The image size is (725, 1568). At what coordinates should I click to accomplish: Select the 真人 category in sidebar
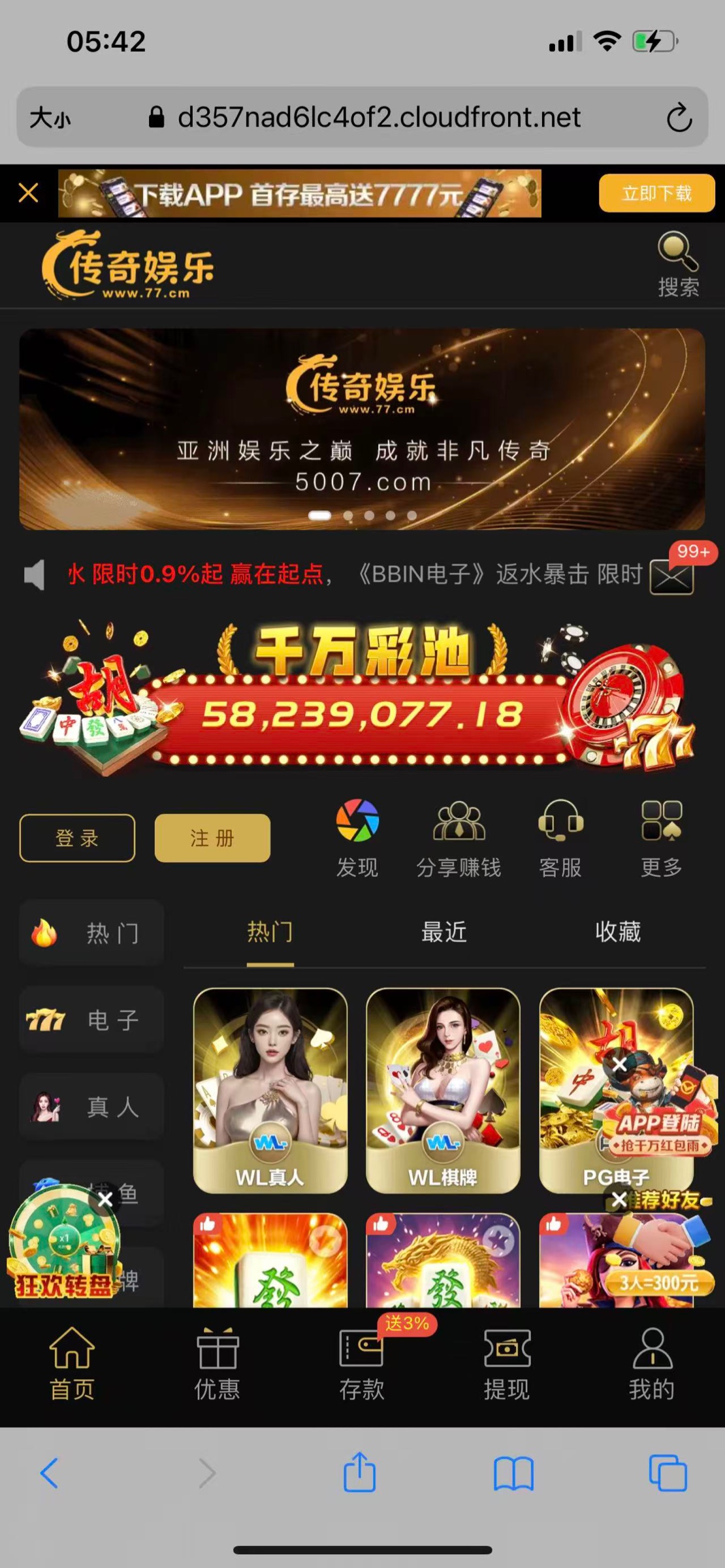click(91, 1107)
